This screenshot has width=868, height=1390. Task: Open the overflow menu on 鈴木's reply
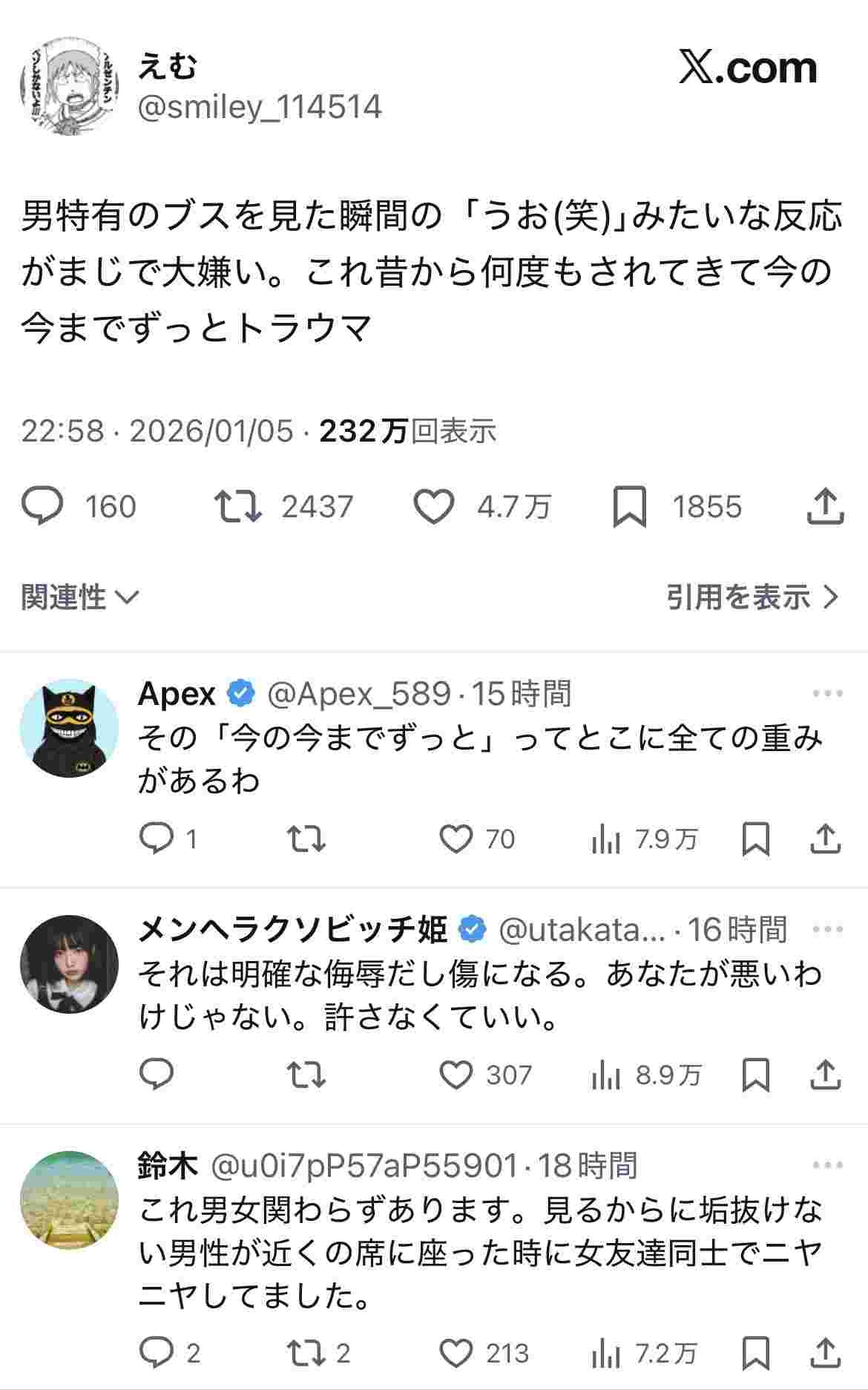(827, 1165)
